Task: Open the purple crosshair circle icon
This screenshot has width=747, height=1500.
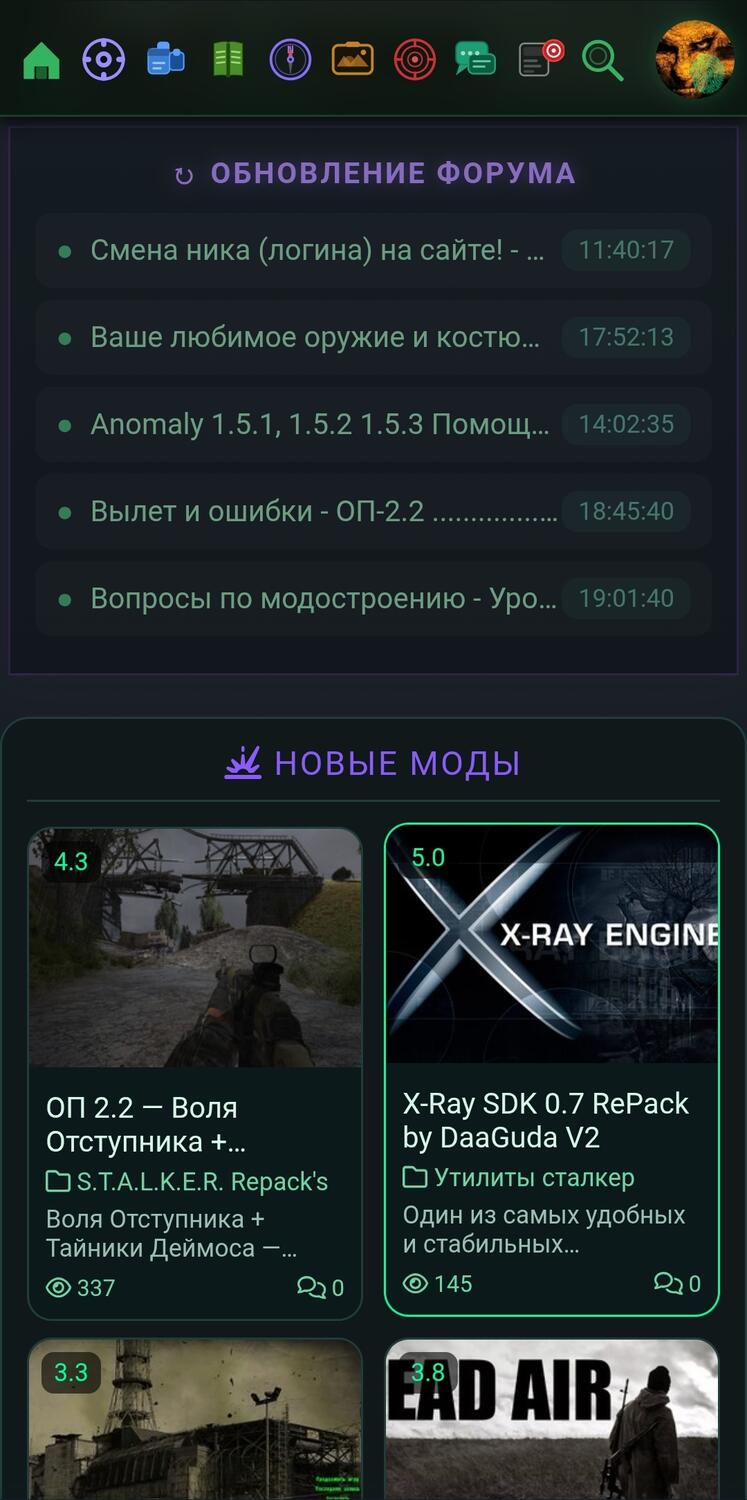Action: 102,60
